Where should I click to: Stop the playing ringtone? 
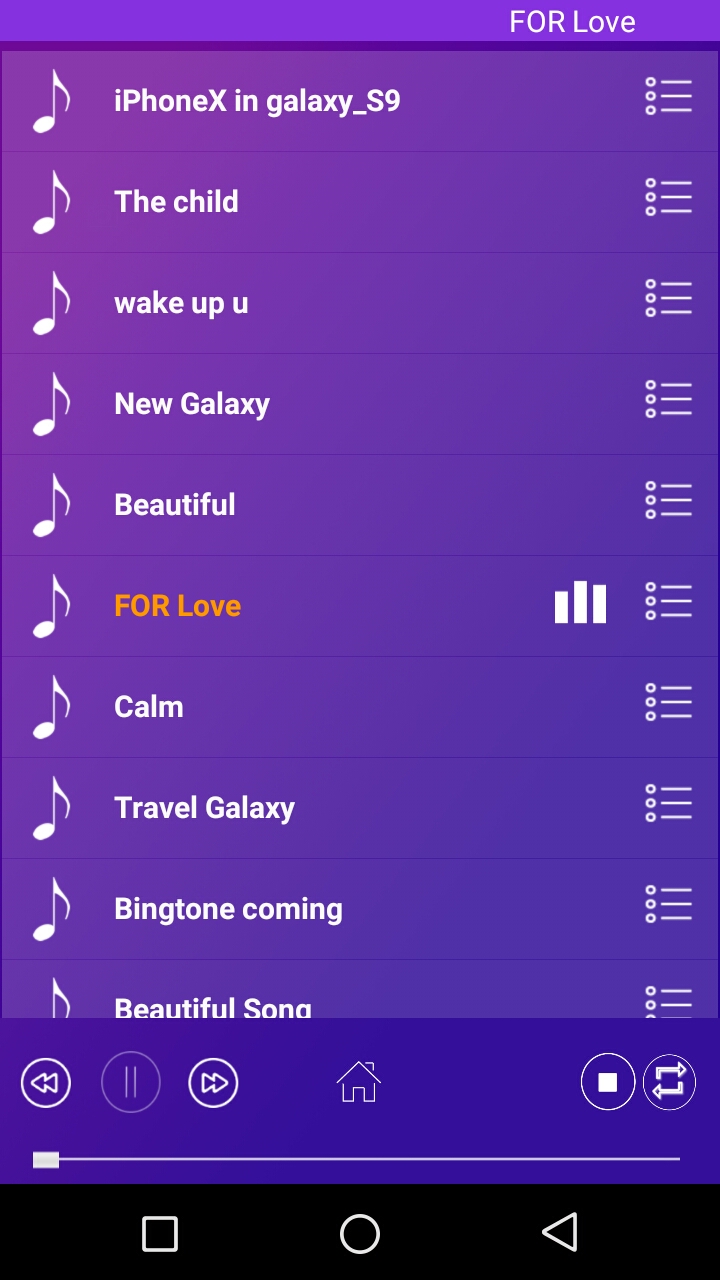pos(608,1082)
